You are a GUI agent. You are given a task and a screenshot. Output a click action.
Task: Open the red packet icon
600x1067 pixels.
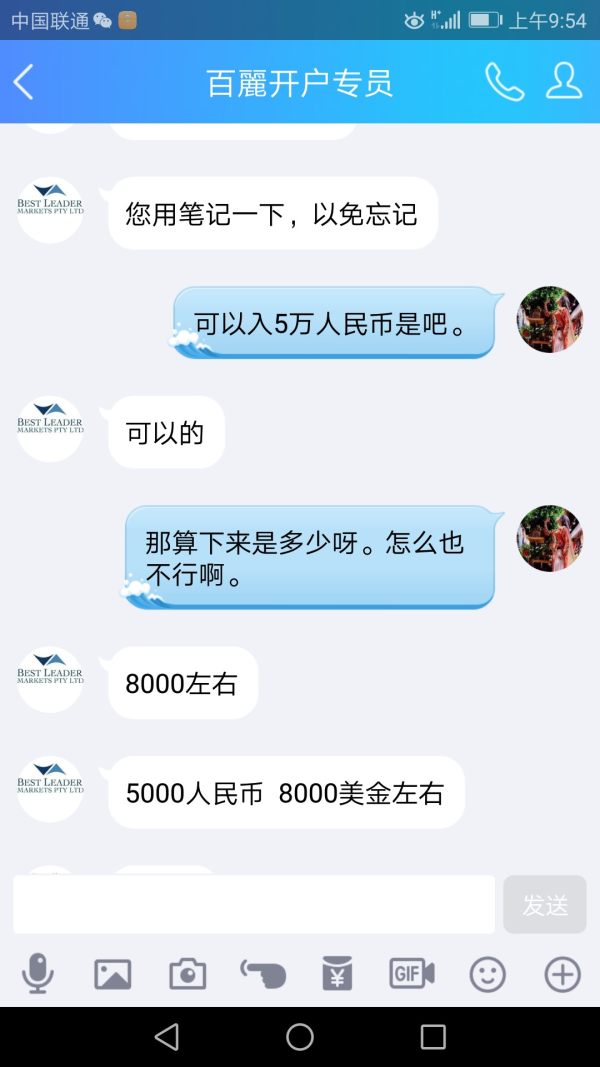[x=337, y=973]
